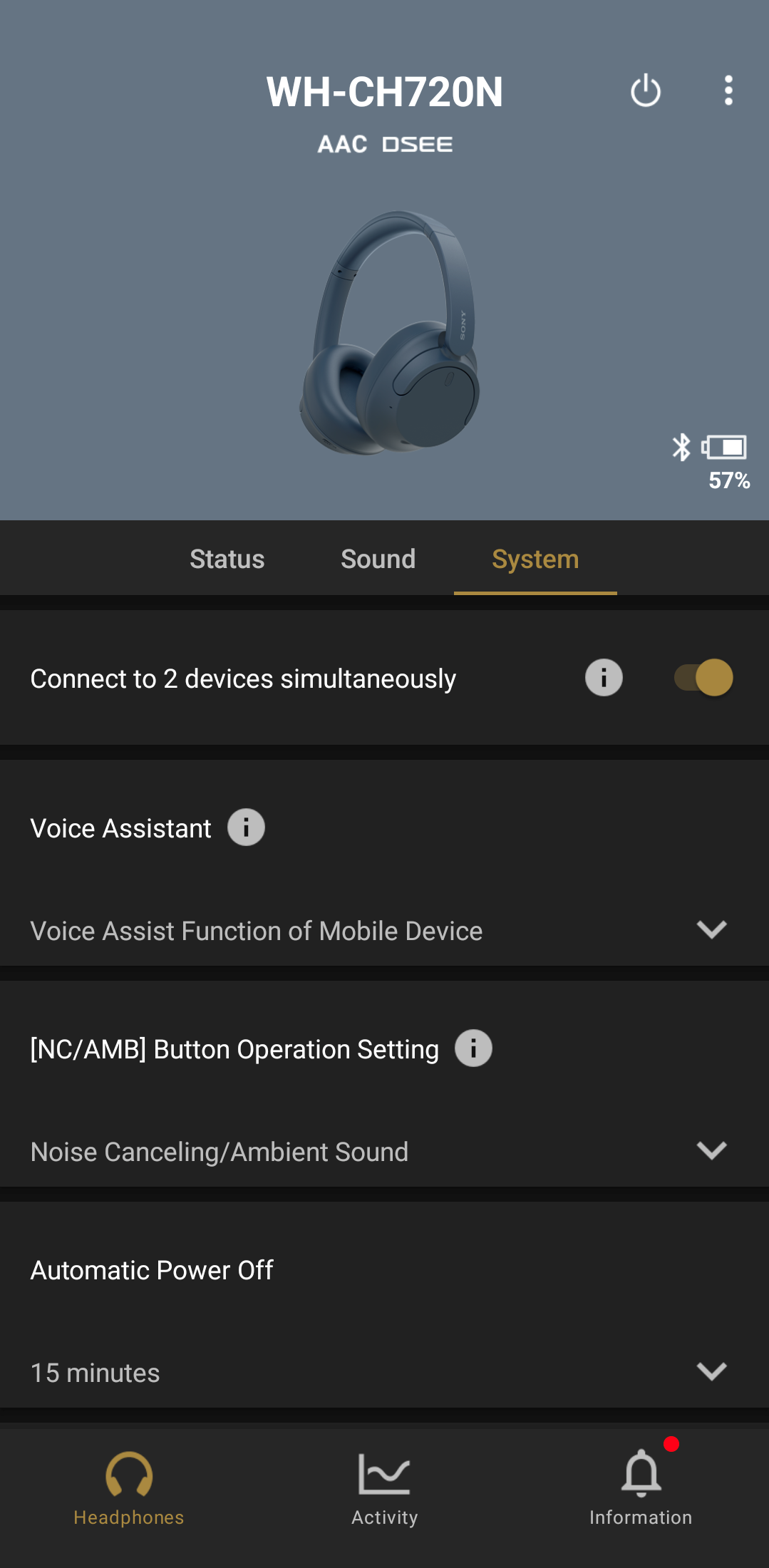Tap the power icon to turn off headphones

(646, 91)
